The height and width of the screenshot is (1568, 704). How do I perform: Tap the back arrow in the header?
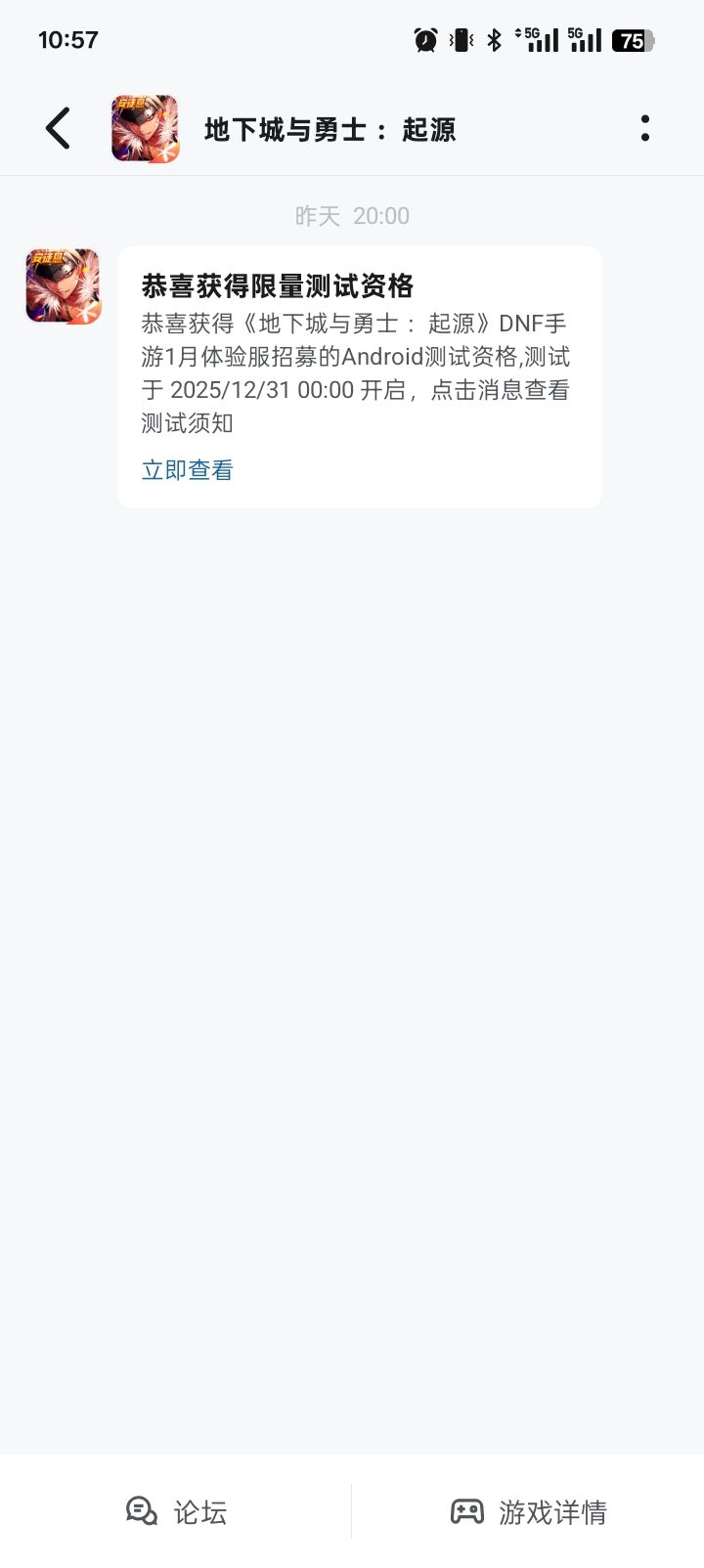coord(56,127)
